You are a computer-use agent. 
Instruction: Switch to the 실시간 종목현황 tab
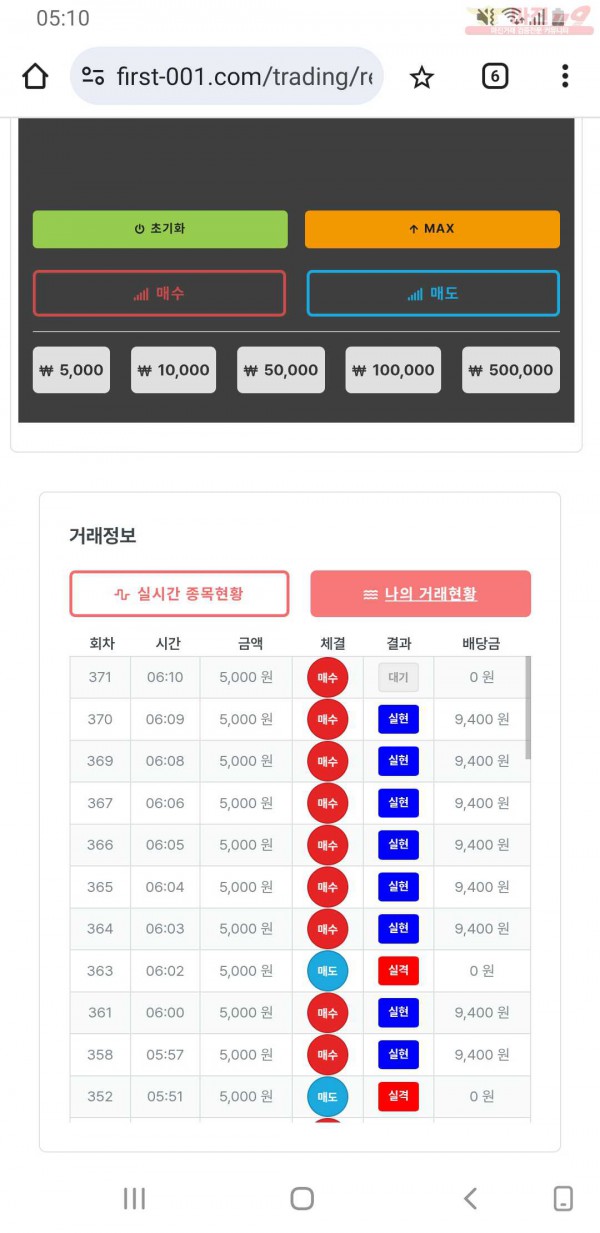[x=179, y=594]
